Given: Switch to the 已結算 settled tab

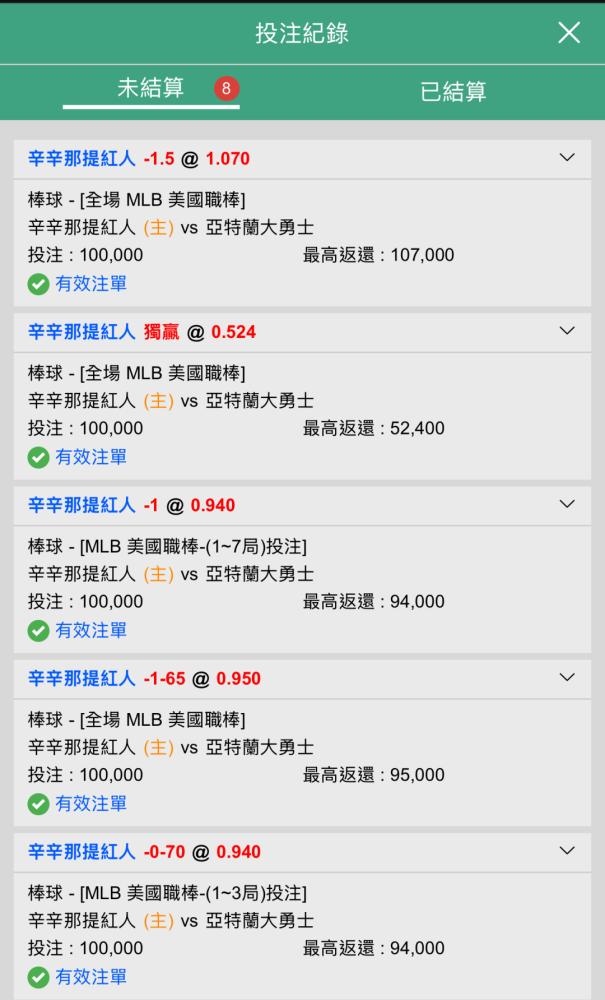Looking at the screenshot, I should coord(453,91).
